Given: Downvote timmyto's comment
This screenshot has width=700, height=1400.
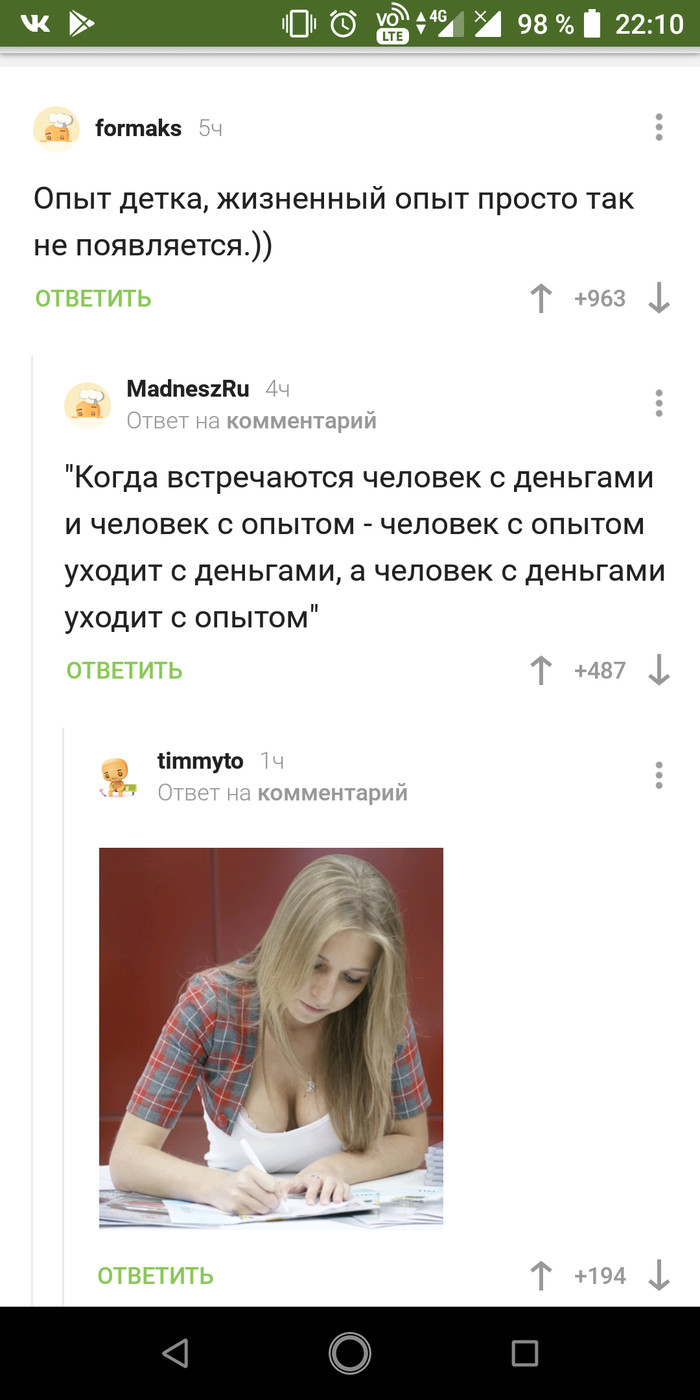Looking at the screenshot, I should click(x=658, y=1276).
